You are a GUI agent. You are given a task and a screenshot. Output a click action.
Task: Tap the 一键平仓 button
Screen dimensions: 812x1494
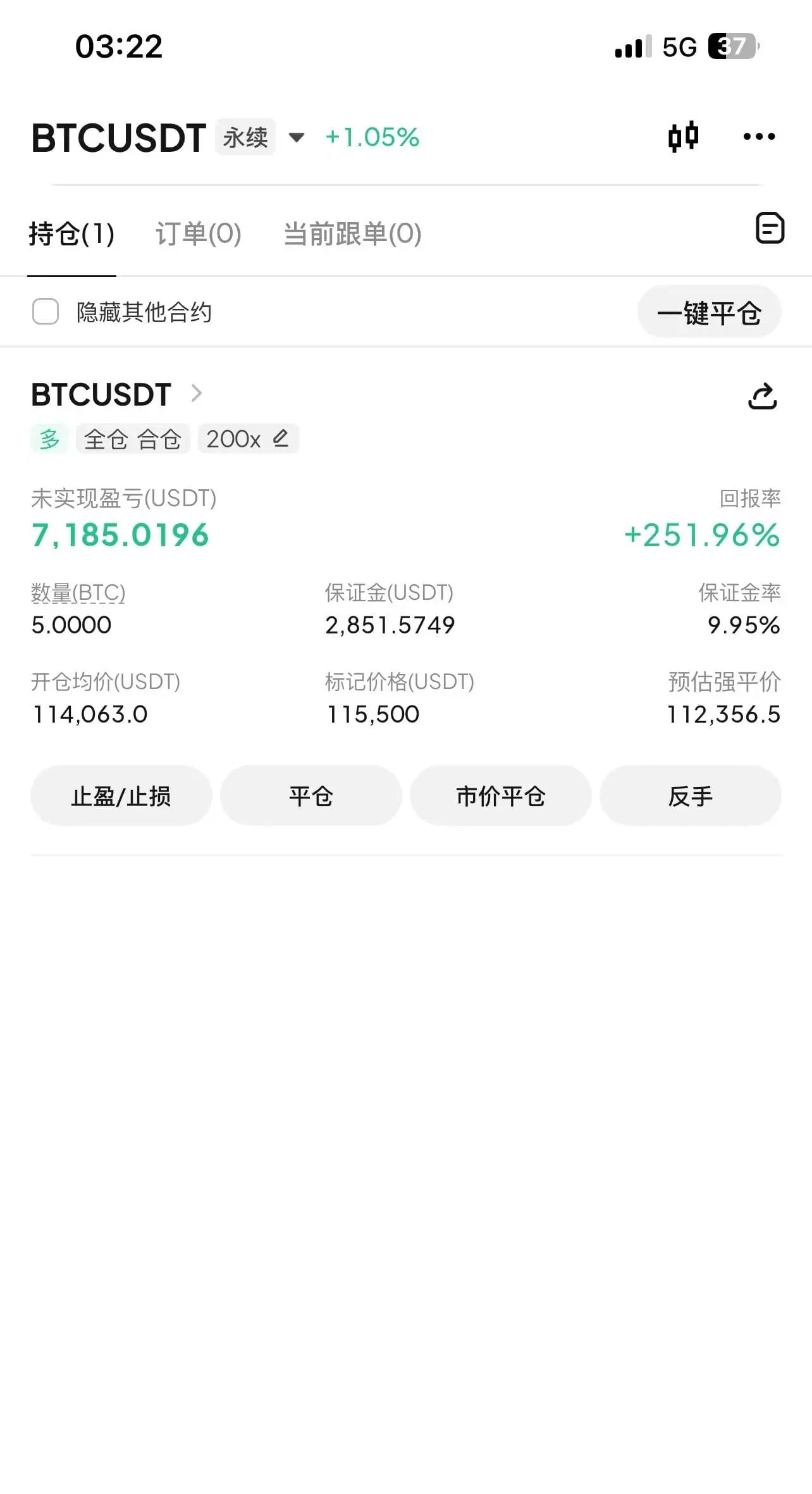(x=709, y=312)
